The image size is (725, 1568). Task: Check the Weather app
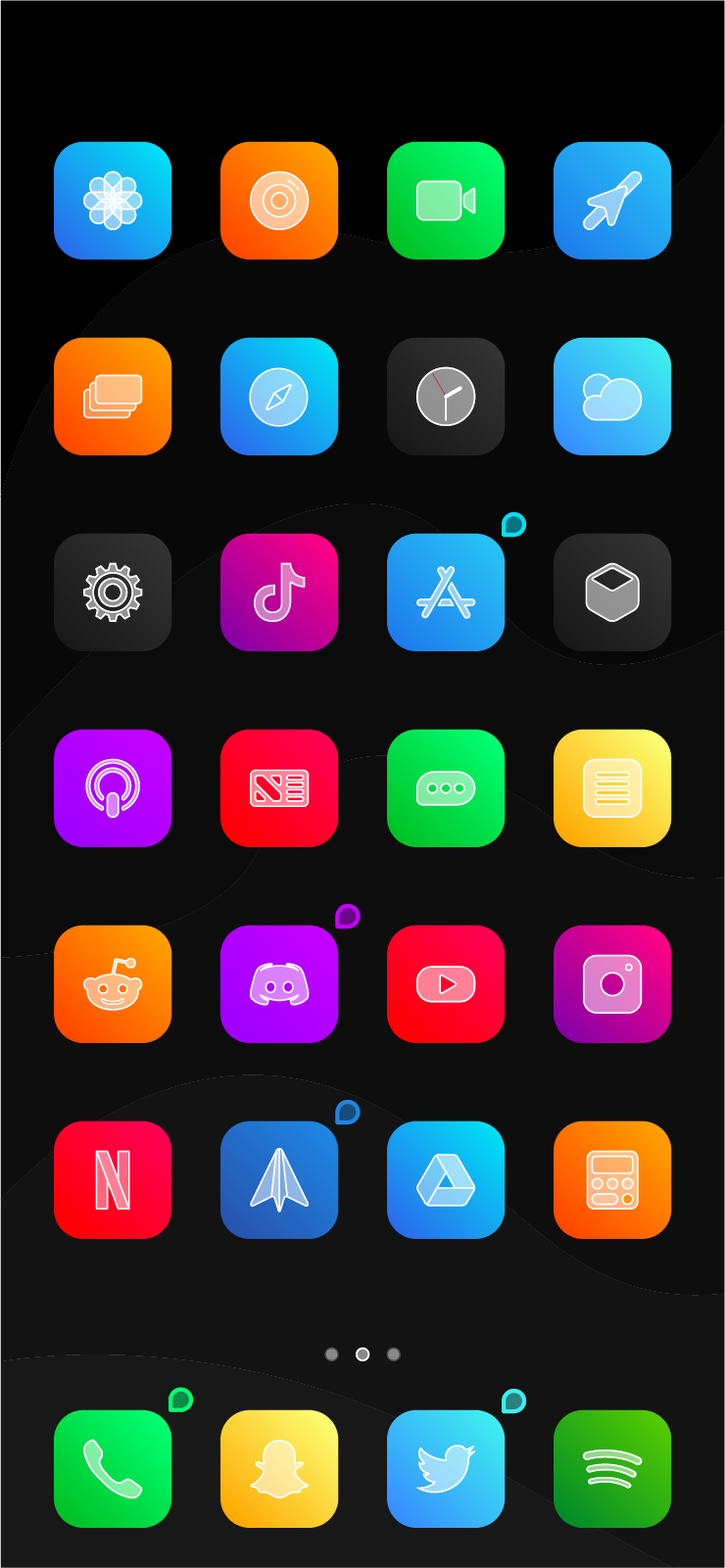[x=612, y=397]
